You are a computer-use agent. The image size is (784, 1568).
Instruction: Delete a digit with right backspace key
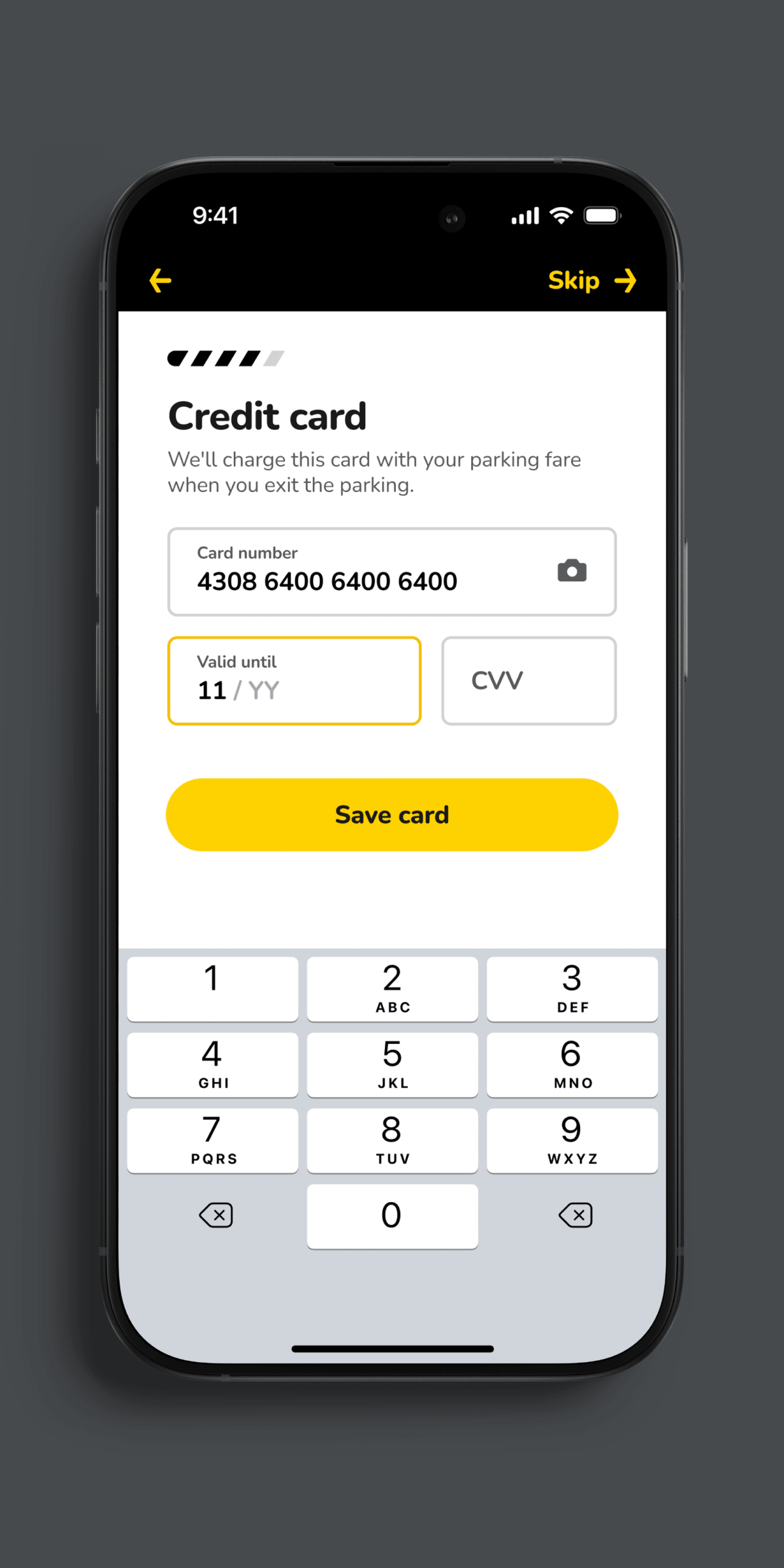pos(576,1215)
